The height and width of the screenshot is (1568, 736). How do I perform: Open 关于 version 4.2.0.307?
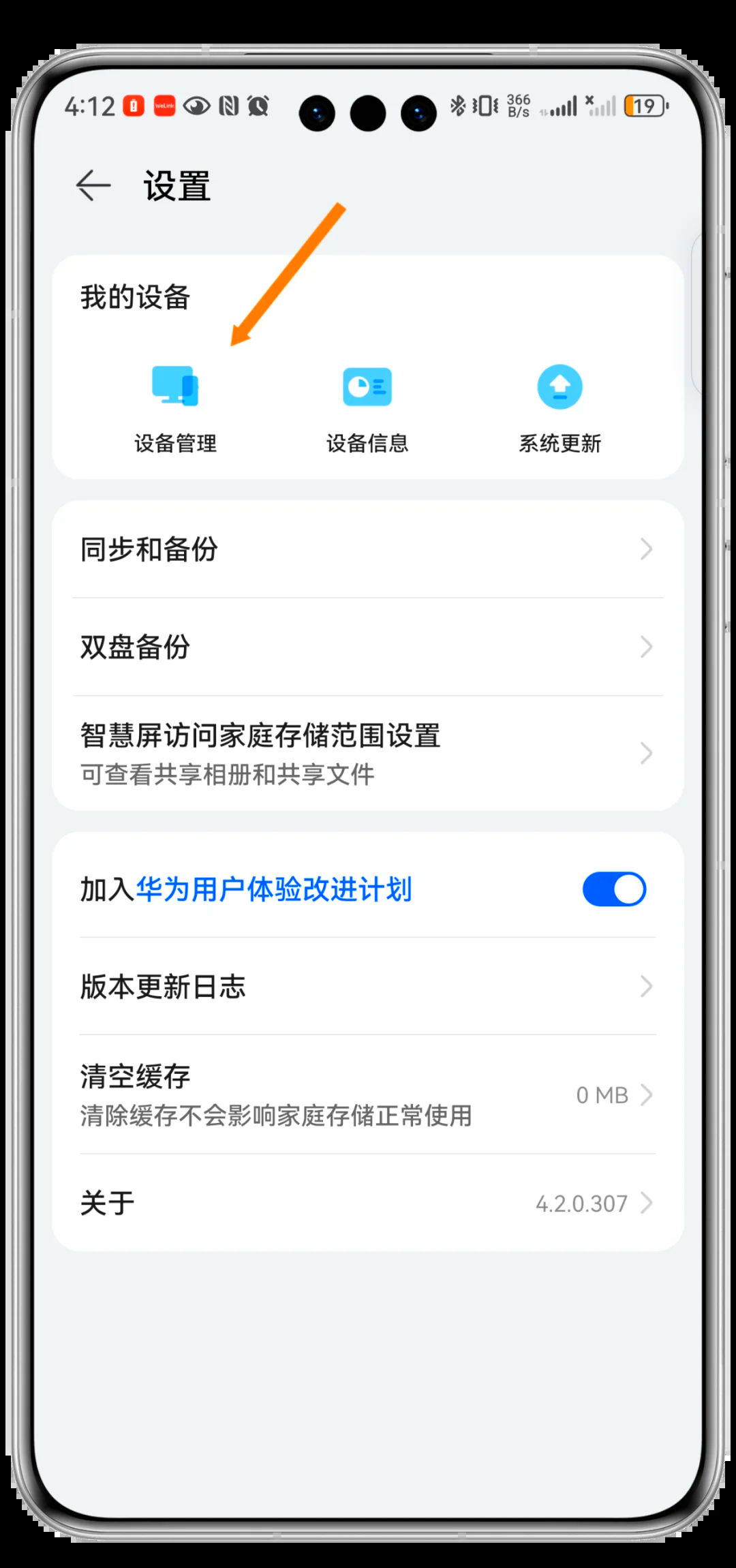tap(368, 1203)
